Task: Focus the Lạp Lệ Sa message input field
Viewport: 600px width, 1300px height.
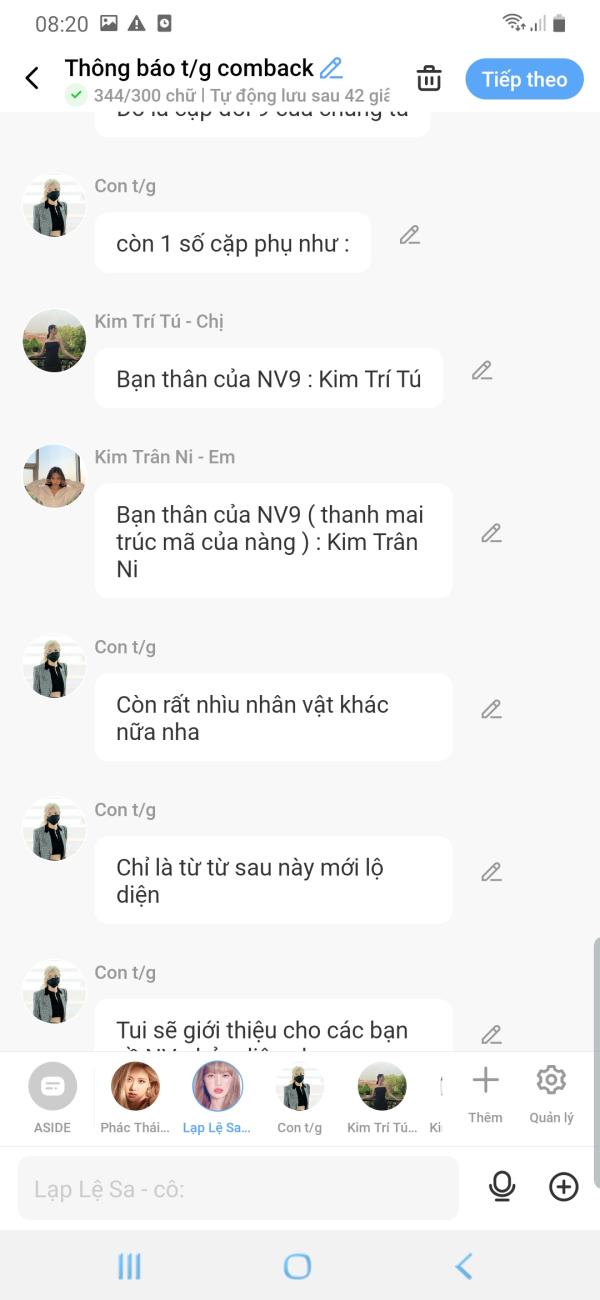Action: click(x=238, y=1188)
